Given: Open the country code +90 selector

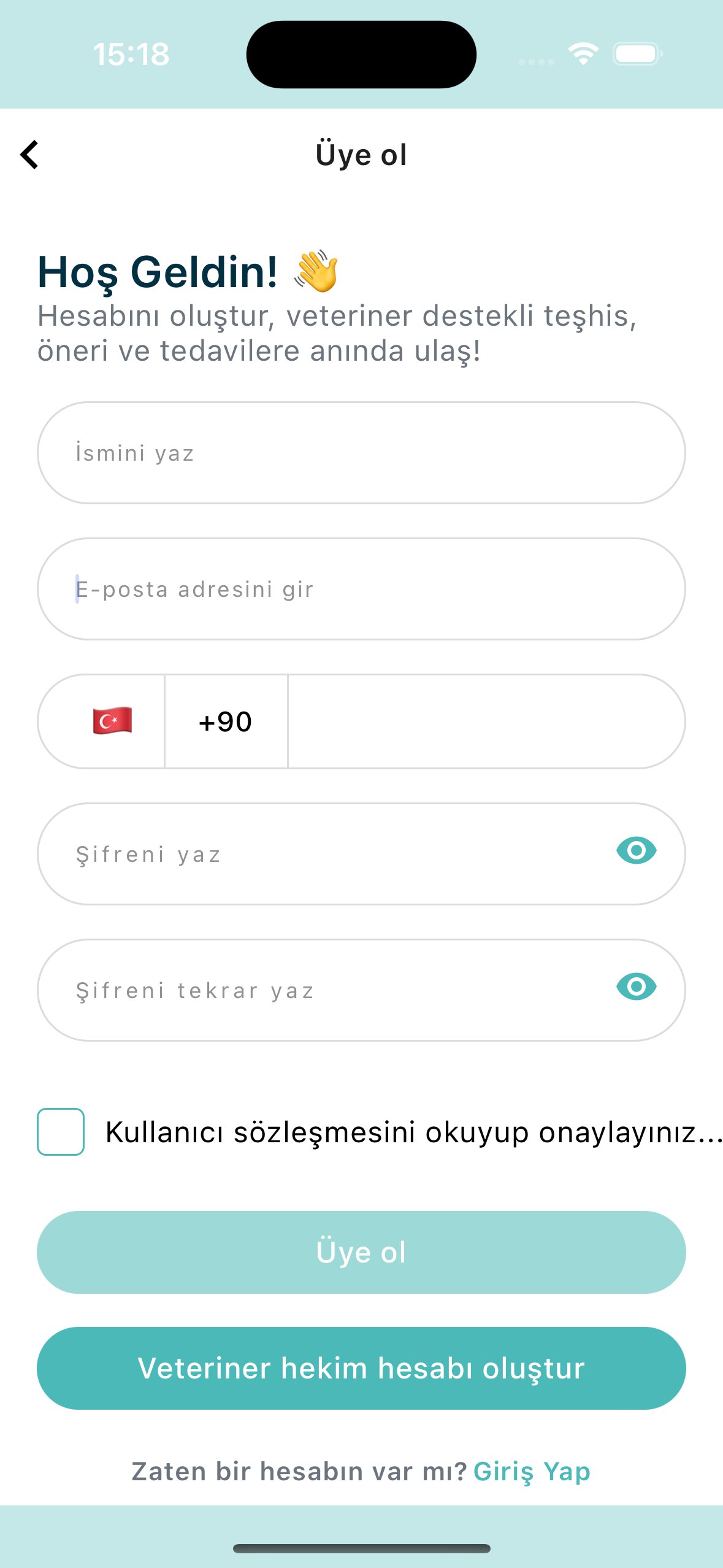Looking at the screenshot, I should pos(226,721).
